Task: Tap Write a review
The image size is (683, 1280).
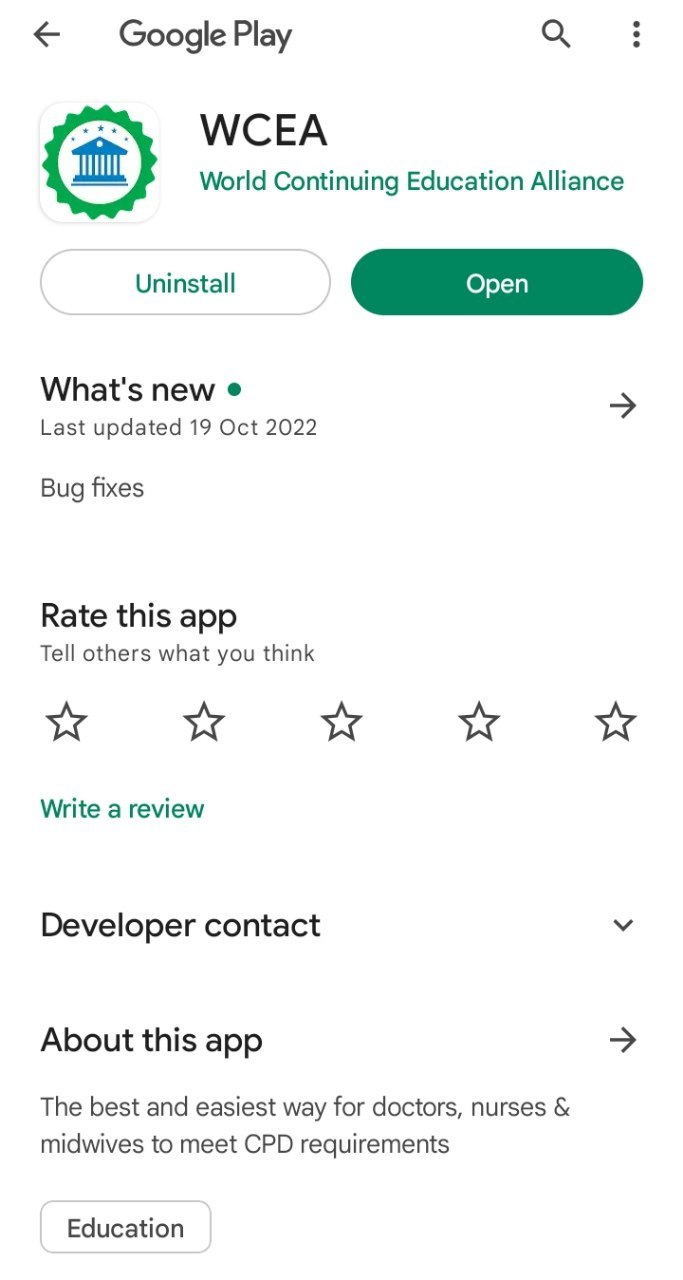Action: point(122,809)
